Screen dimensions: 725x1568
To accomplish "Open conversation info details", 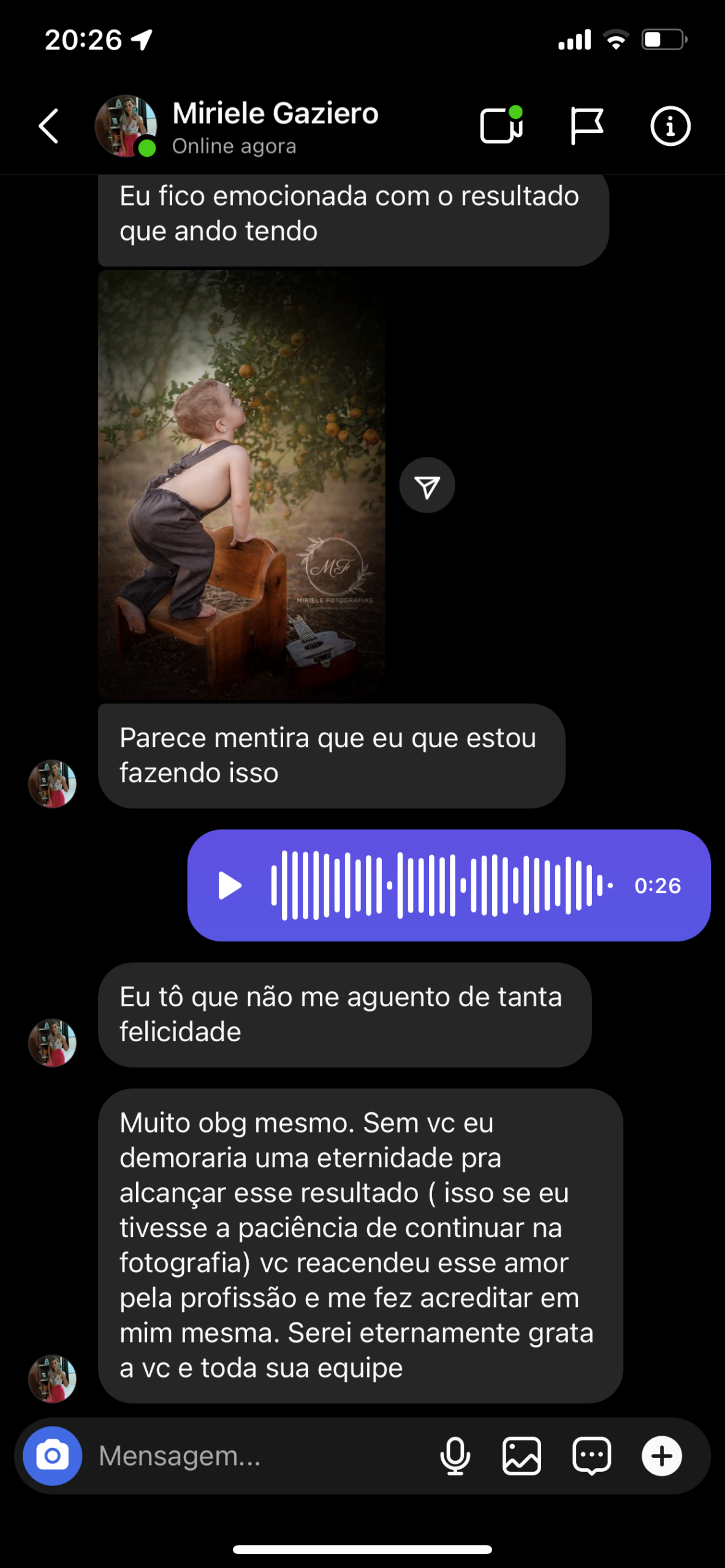I will pos(670,126).
